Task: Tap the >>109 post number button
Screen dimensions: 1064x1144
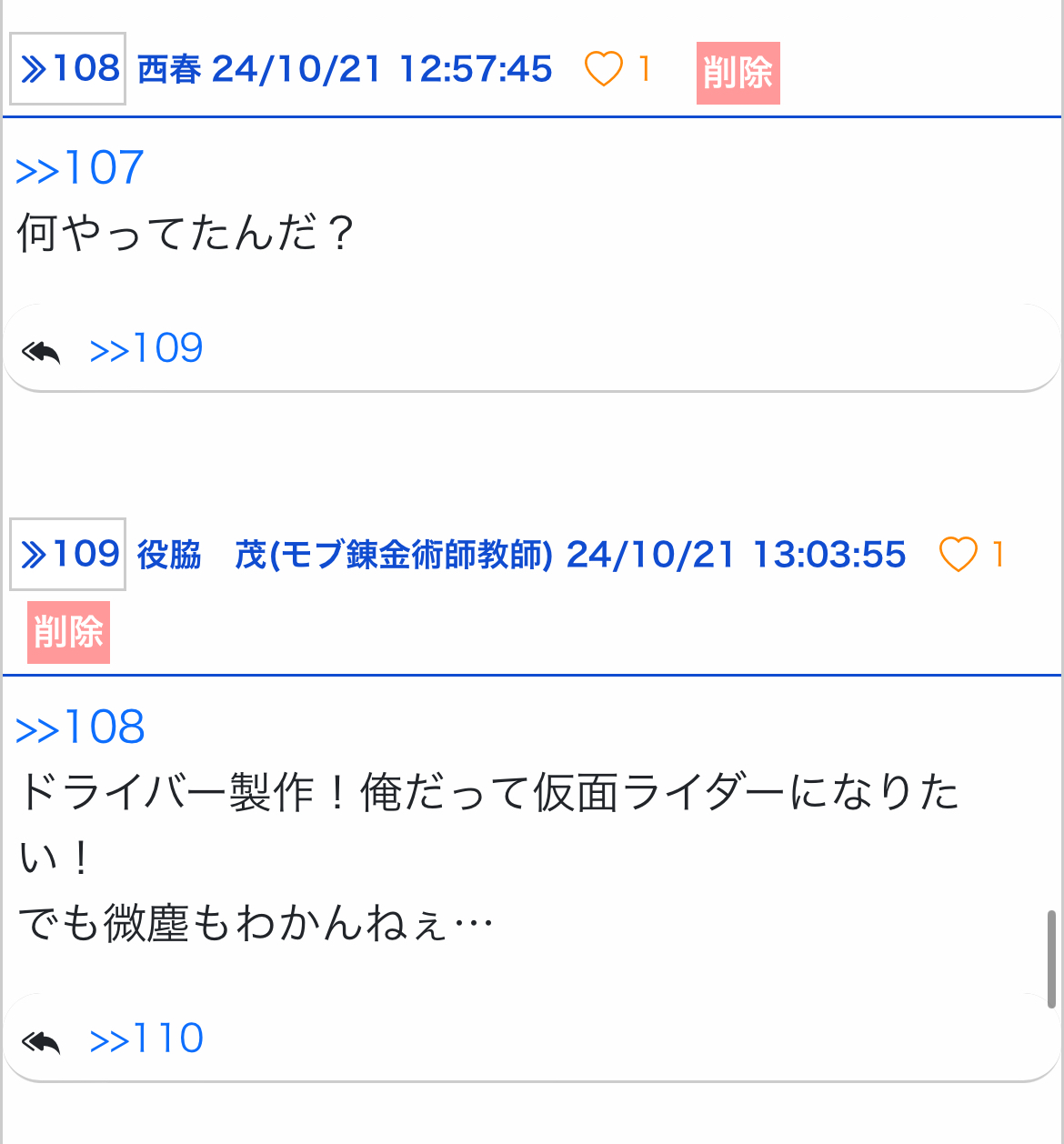Action: pos(67,554)
